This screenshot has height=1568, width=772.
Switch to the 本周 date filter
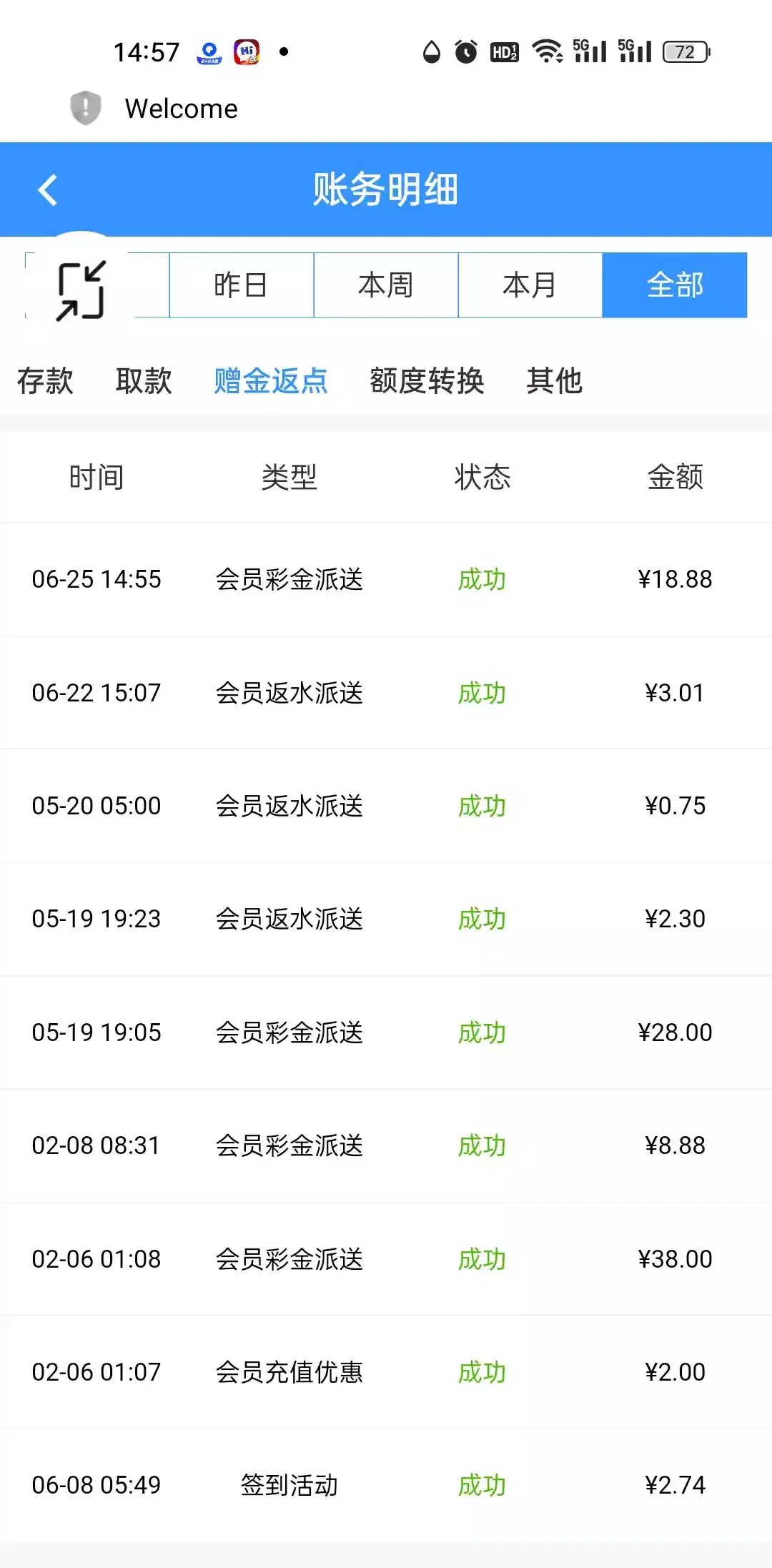(x=386, y=285)
